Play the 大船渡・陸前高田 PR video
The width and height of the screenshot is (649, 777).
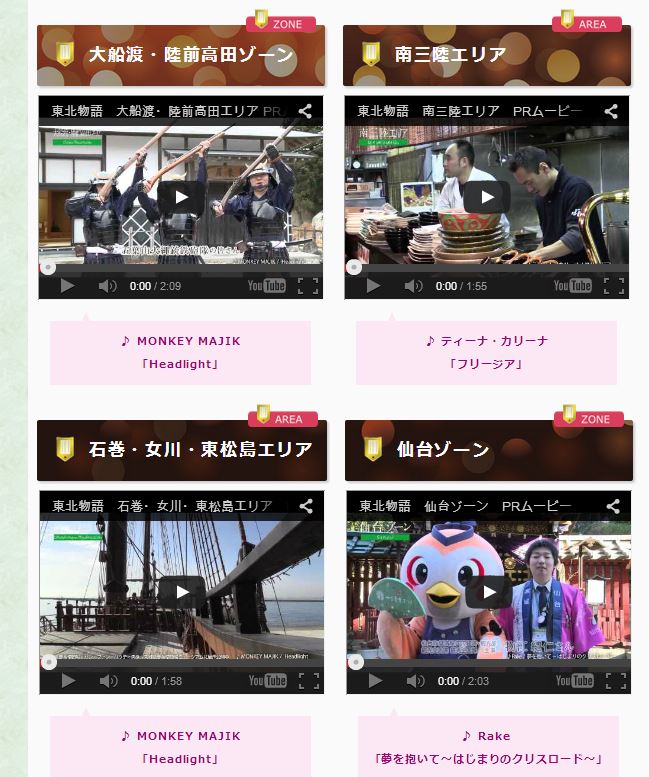(180, 197)
